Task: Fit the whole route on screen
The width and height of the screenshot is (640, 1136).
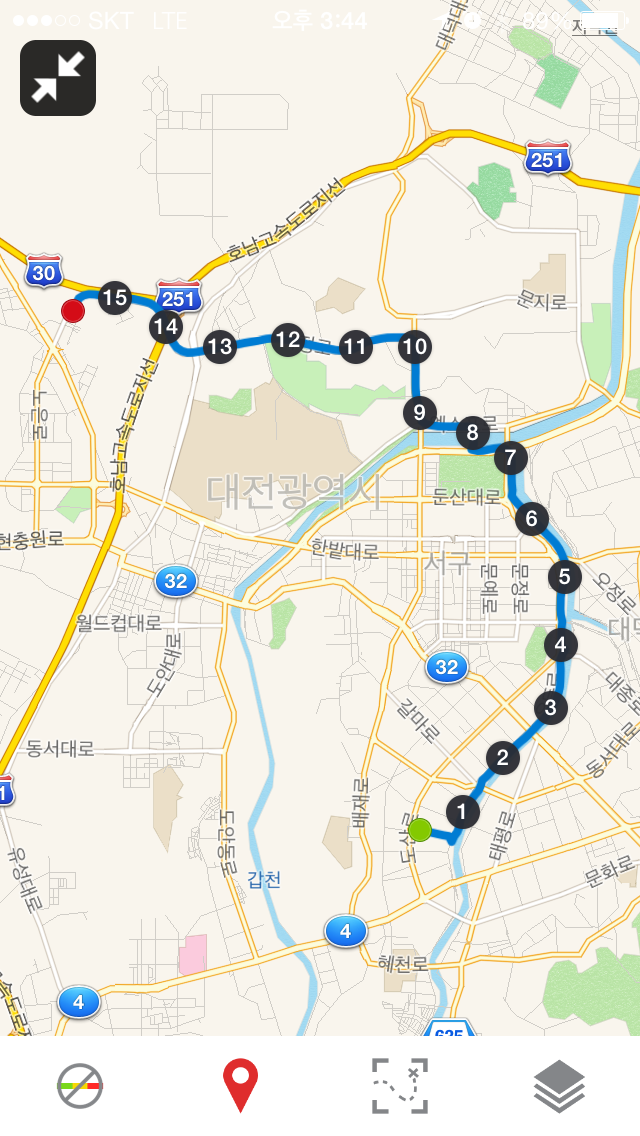Action: click(x=400, y=1085)
